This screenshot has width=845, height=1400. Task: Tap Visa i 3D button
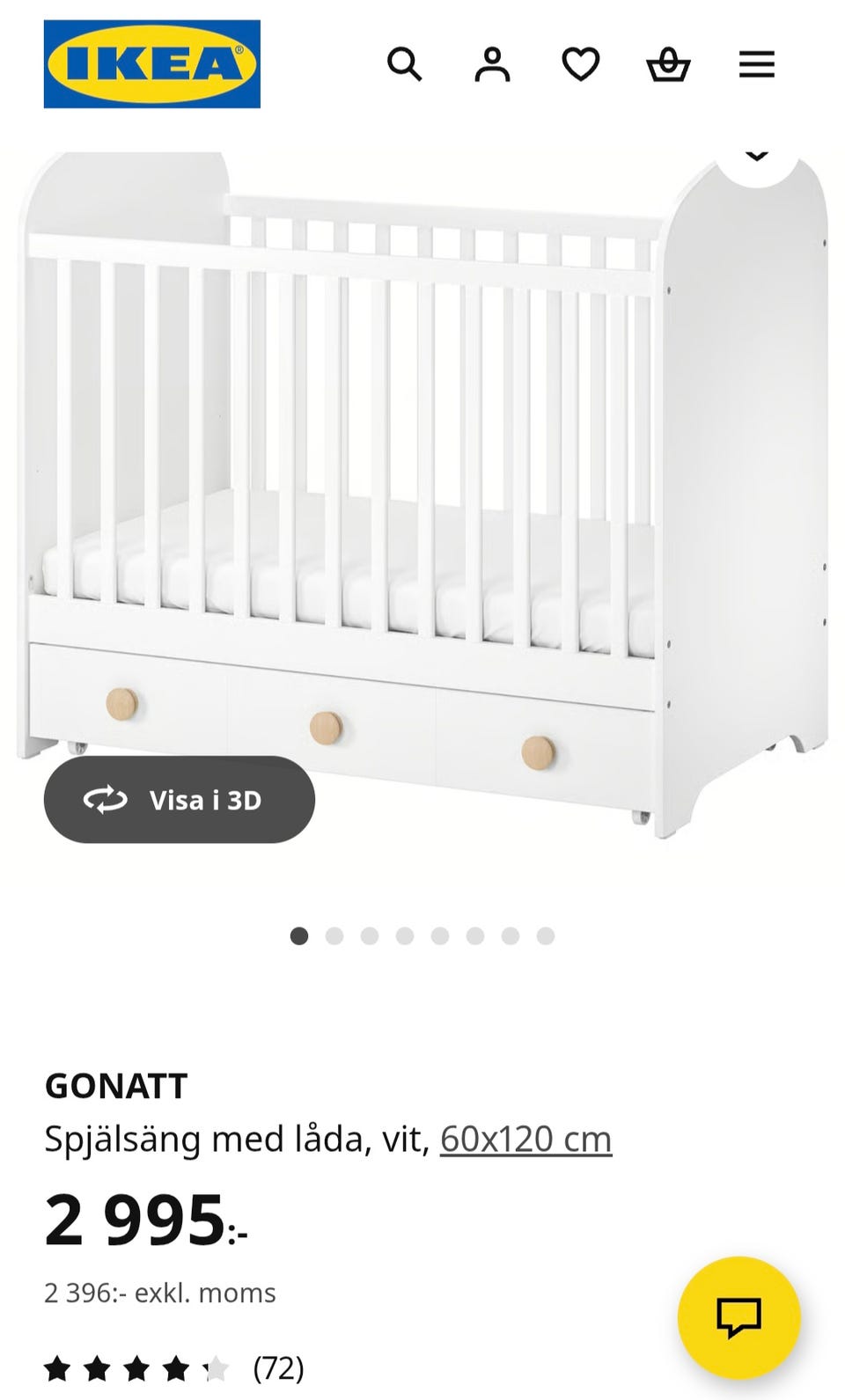click(x=180, y=799)
